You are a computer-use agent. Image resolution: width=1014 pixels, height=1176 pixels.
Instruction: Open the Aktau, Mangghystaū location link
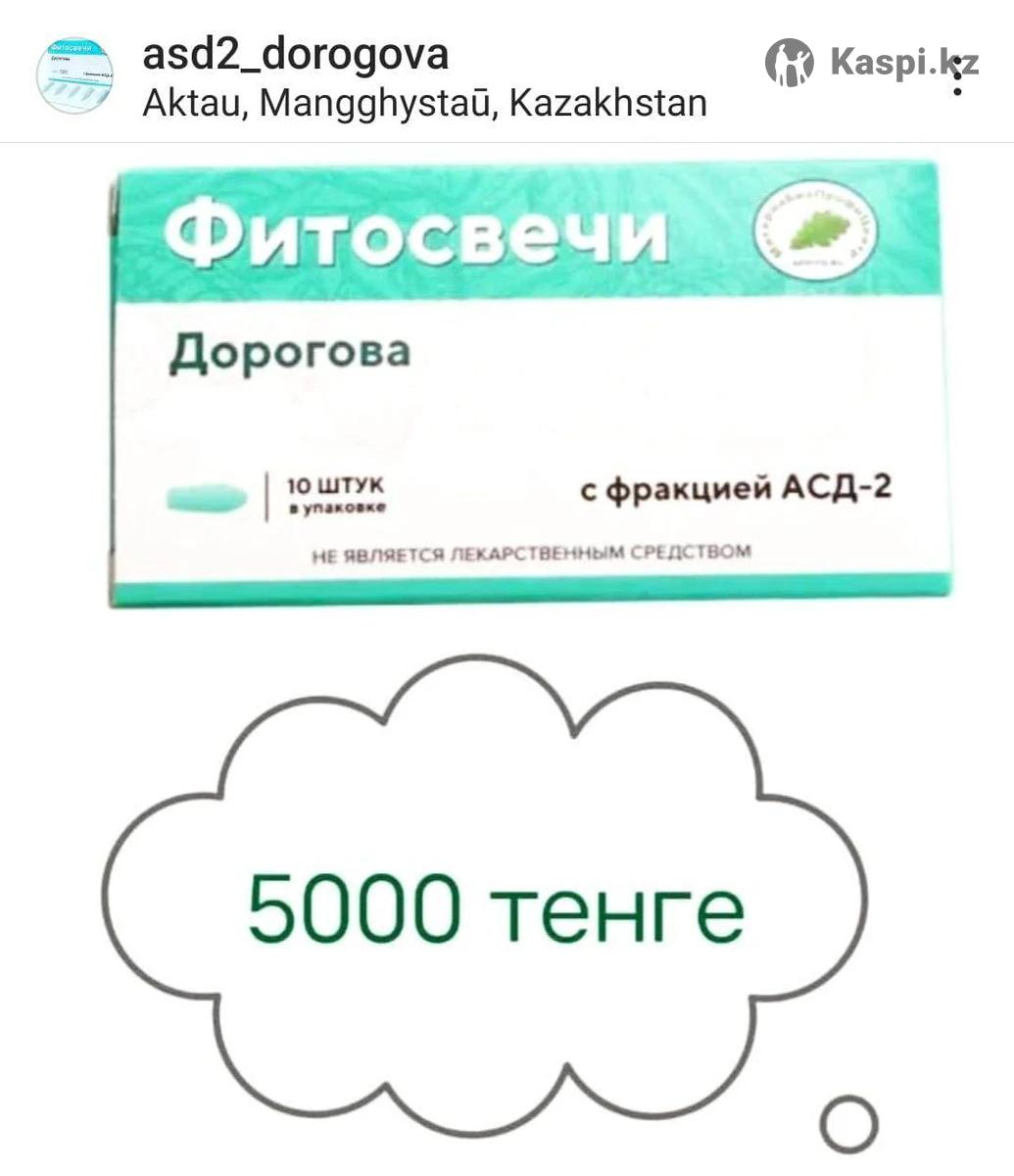pos(424,103)
